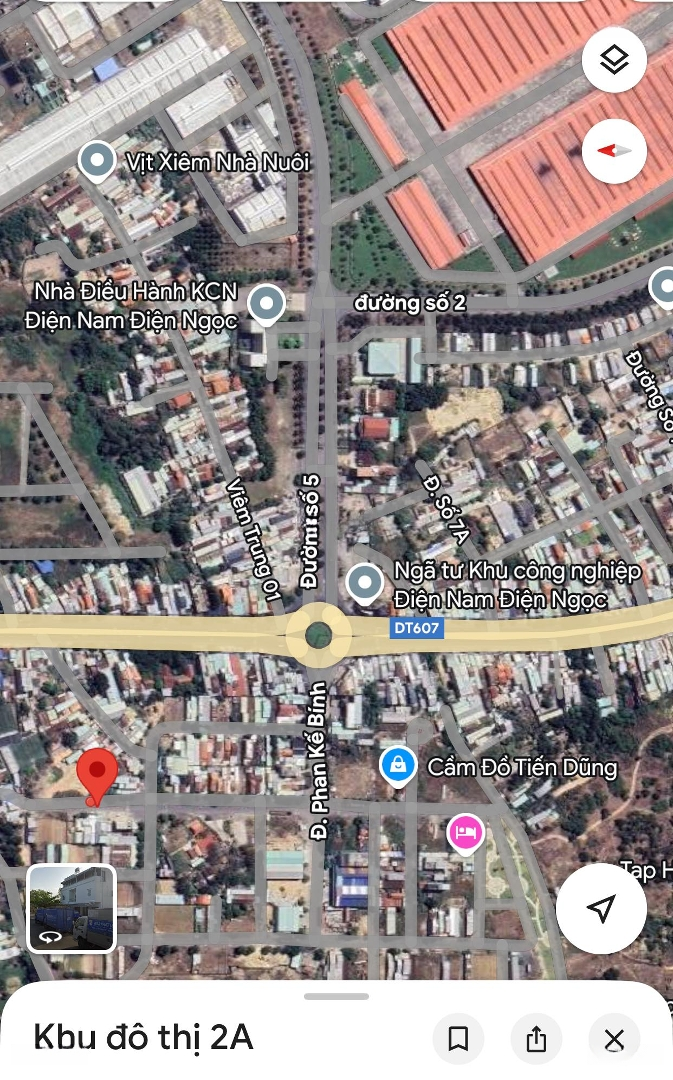Share the Kbu đô thị 2A location
Image resolution: width=673 pixels, height=1080 pixels.
pyautogui.click(x=536, y=1039)
